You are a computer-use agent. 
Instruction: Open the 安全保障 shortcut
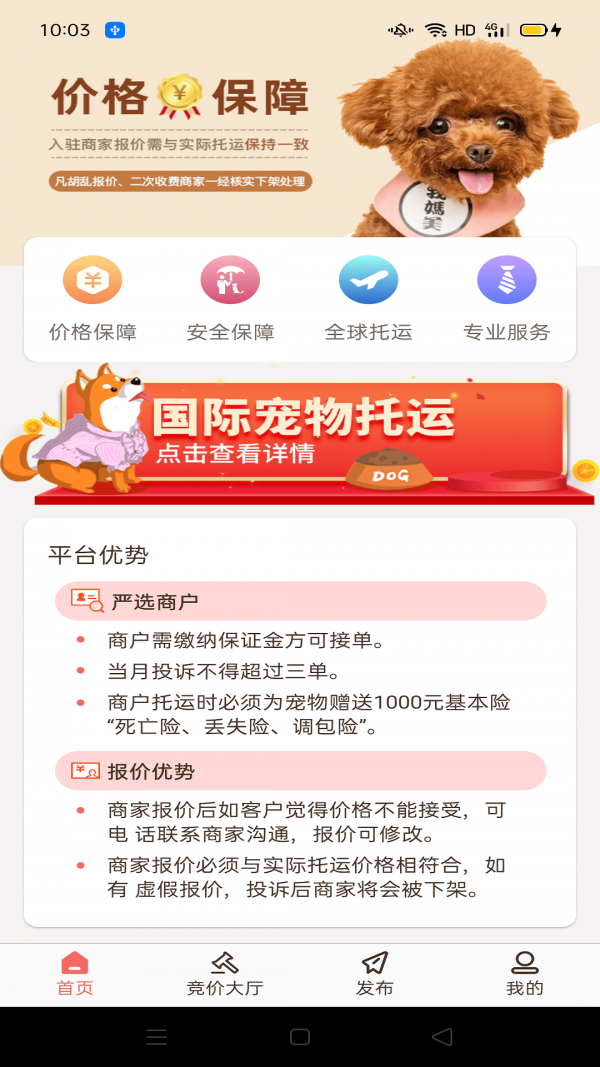point(231,298)
